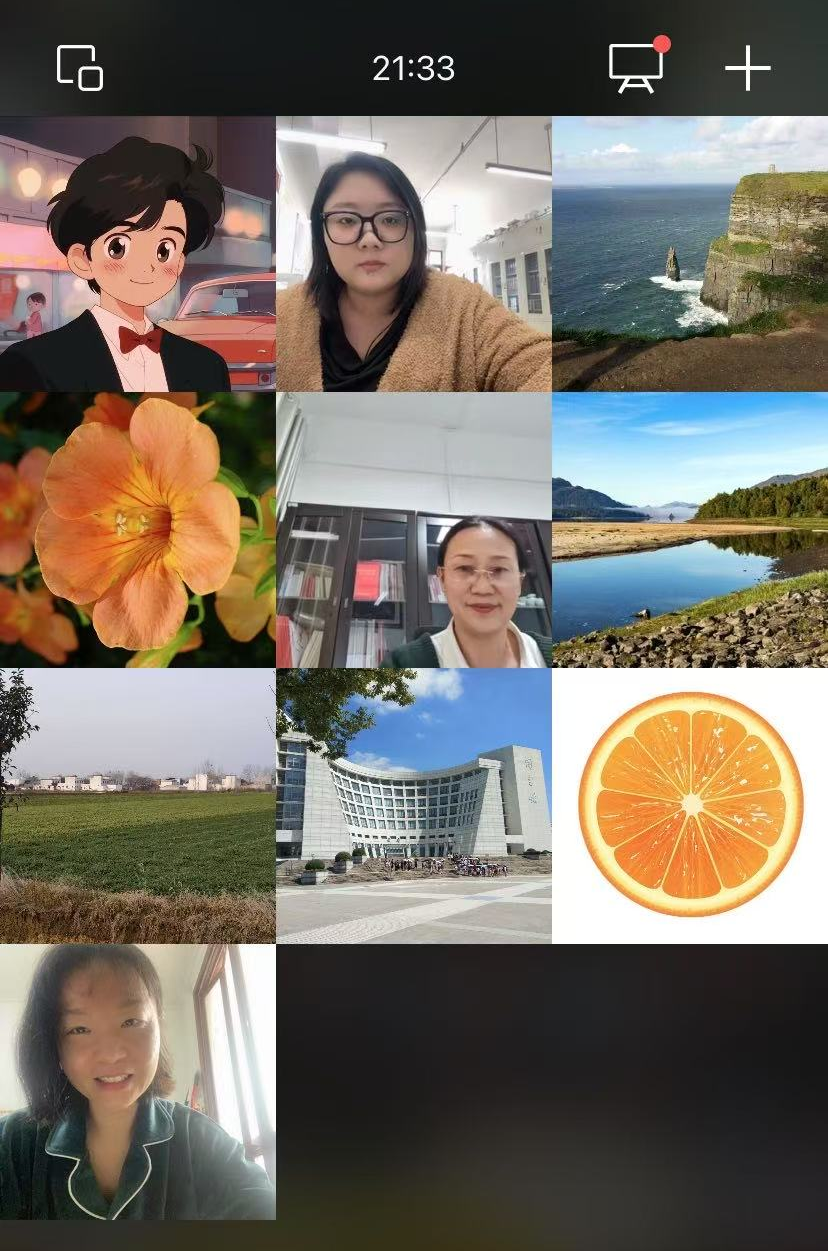Select the orange flower participant tile
This screenshot has width=828, height=1251.
click(x=137, y=529)
